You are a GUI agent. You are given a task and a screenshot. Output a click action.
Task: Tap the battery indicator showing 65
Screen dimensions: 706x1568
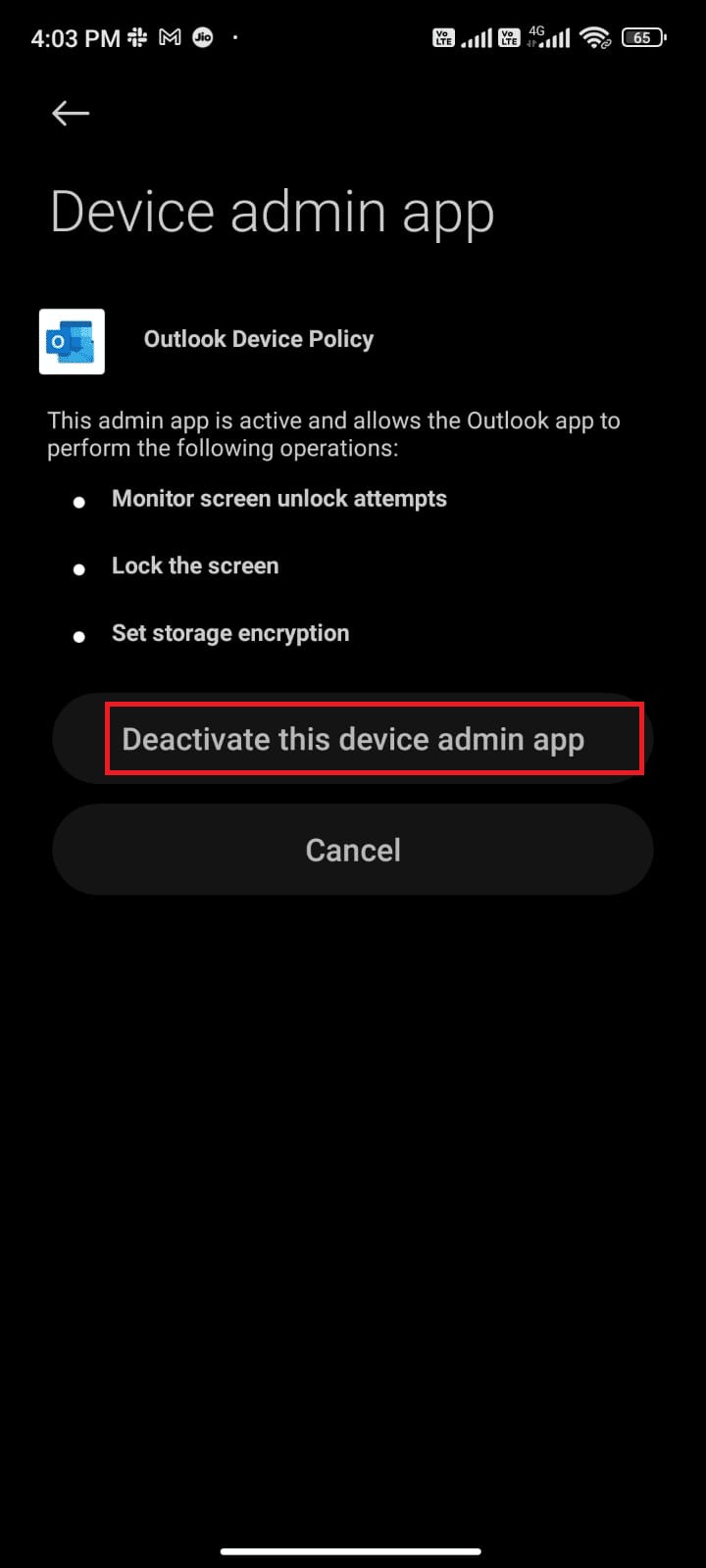(x=642, y=36)
